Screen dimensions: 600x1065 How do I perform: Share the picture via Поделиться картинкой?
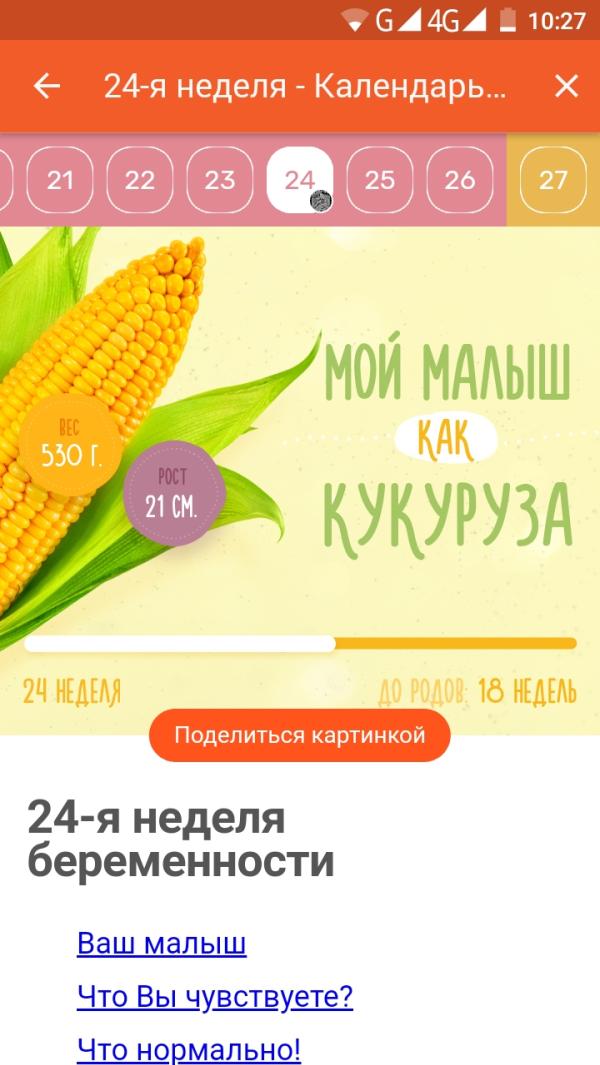300,736
